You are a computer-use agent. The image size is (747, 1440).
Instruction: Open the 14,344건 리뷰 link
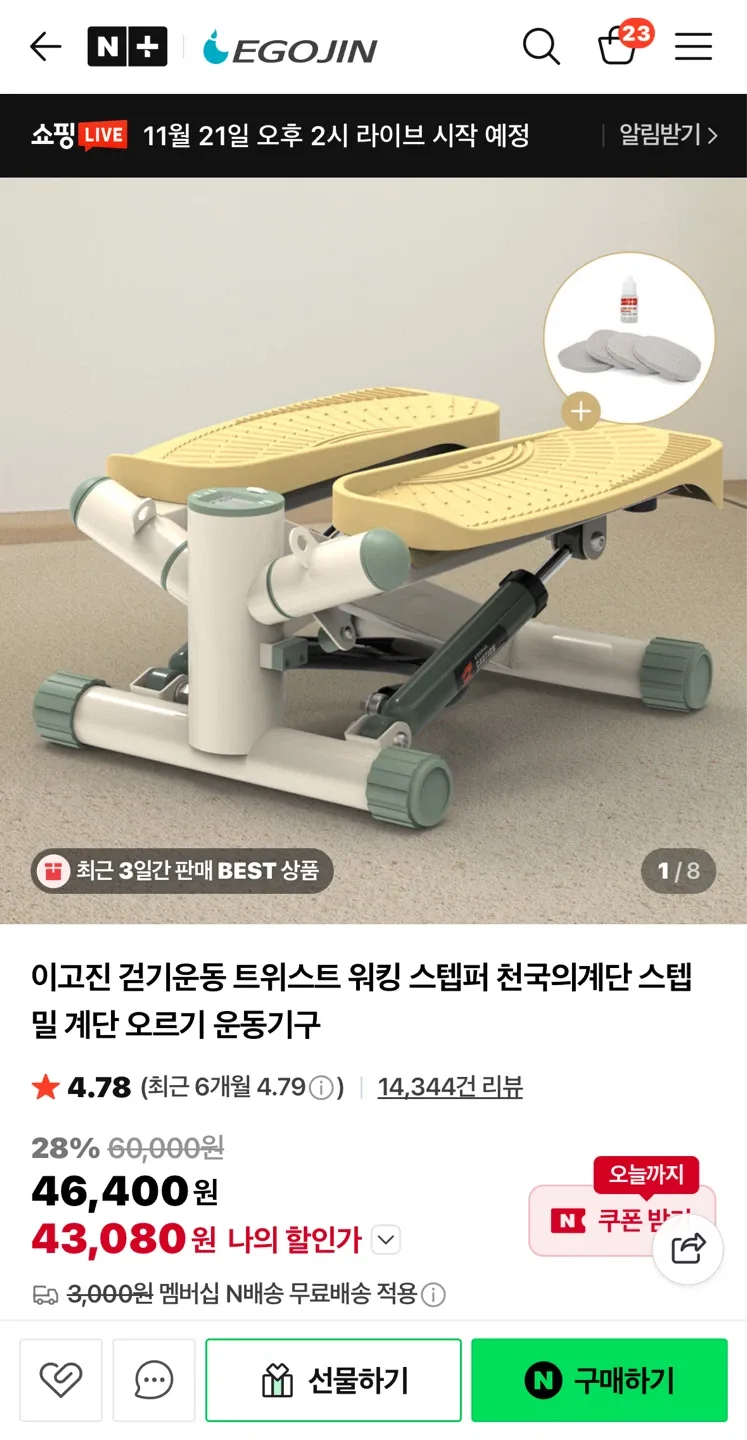pyautogui.click(x=450, y=1087)
